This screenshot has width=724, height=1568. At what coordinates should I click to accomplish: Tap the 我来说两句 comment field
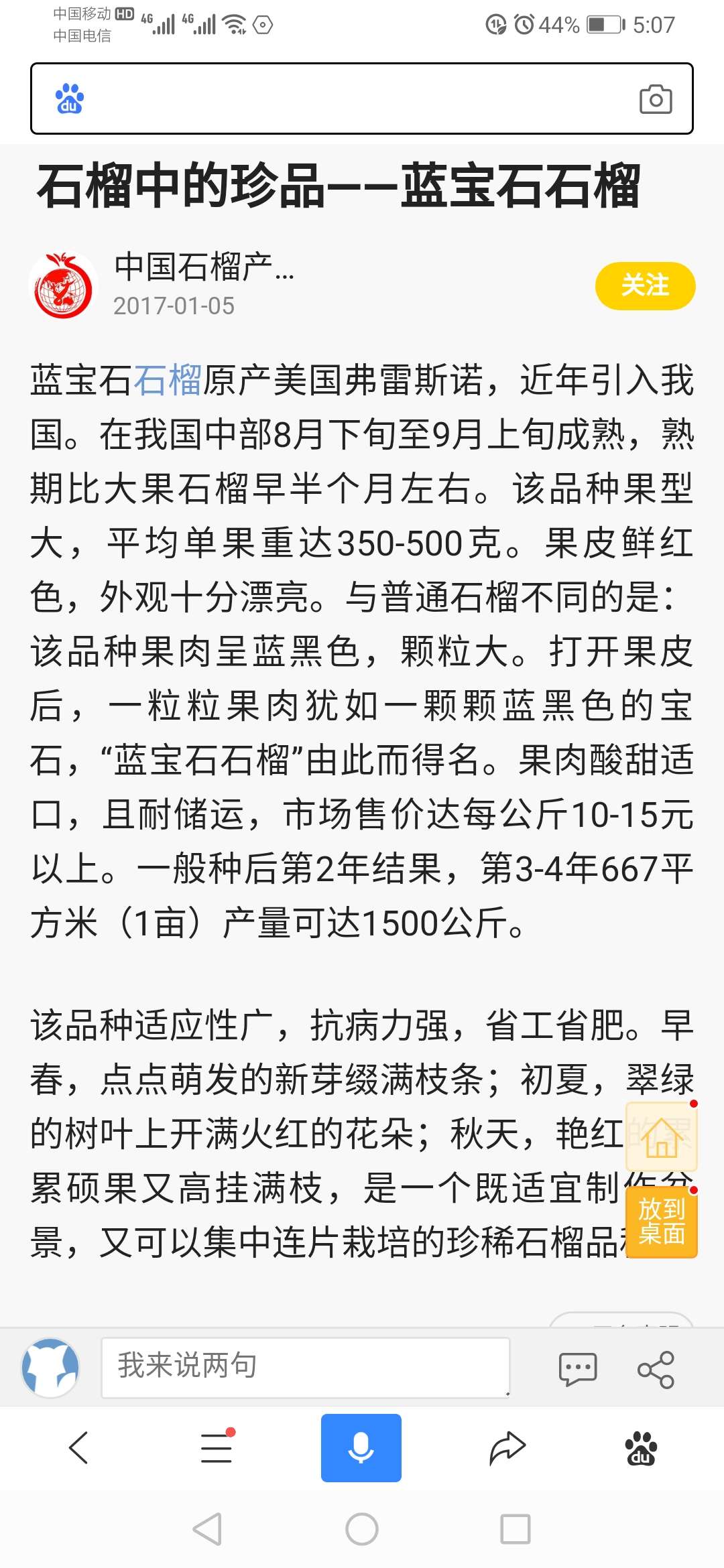tap(306, 1368)
